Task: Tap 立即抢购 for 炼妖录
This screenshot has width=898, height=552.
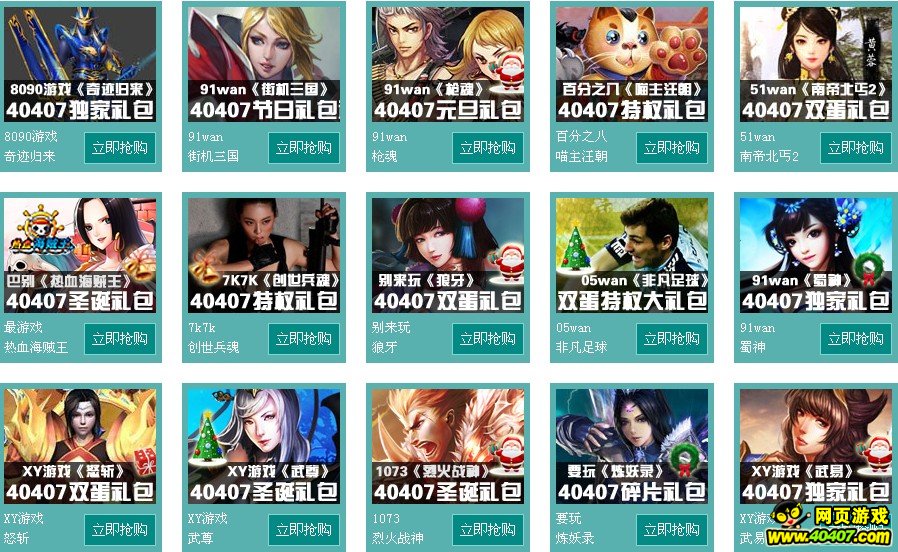Action: pyautogui.click(x=672, y=529)
